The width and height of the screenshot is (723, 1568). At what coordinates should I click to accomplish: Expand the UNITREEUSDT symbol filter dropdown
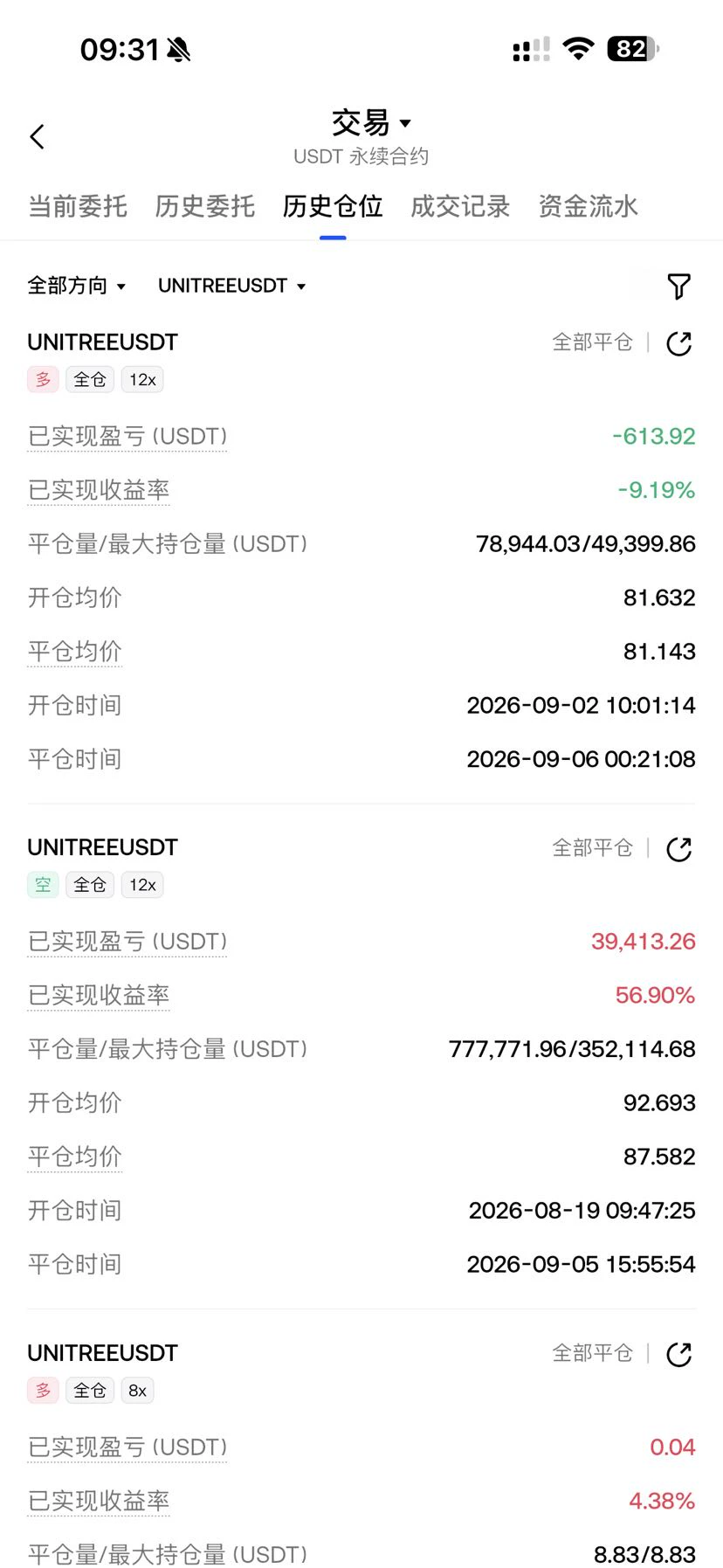(x=232, y=286)
